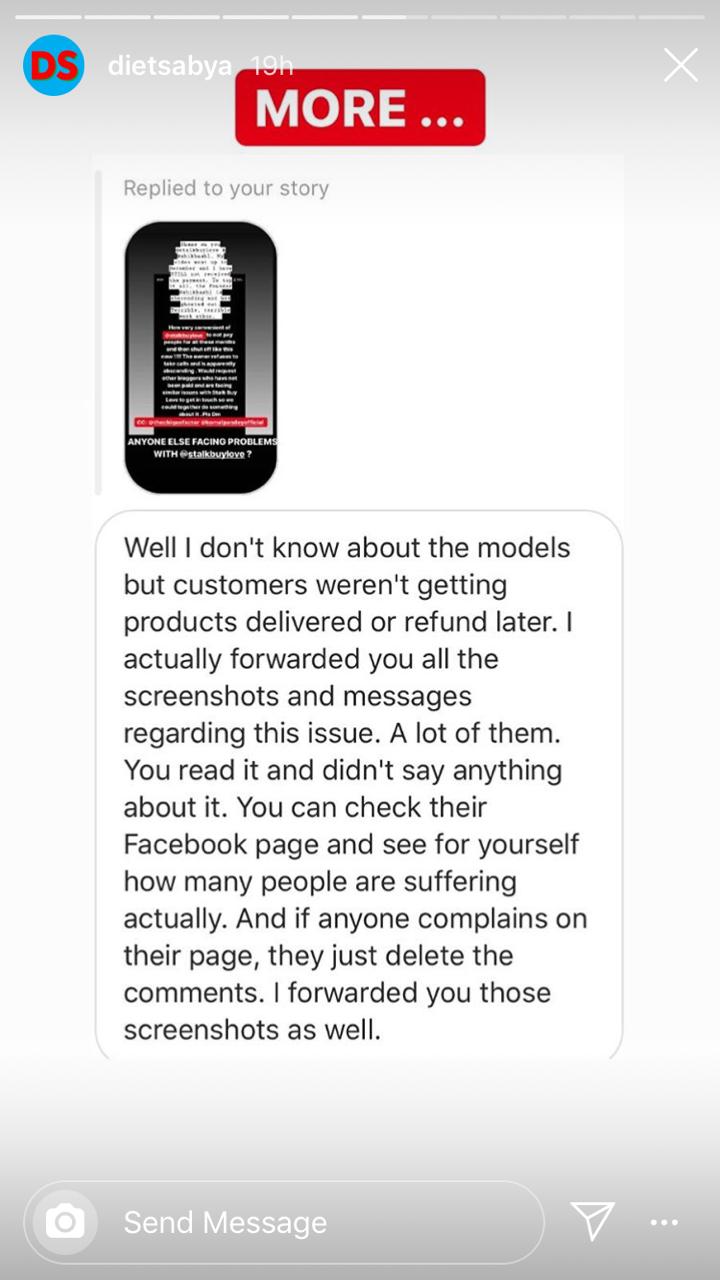Open dietsabya profile avatar
Image resolution: width=720 pixels, height=1280 pixels.
tap(54, 65)
